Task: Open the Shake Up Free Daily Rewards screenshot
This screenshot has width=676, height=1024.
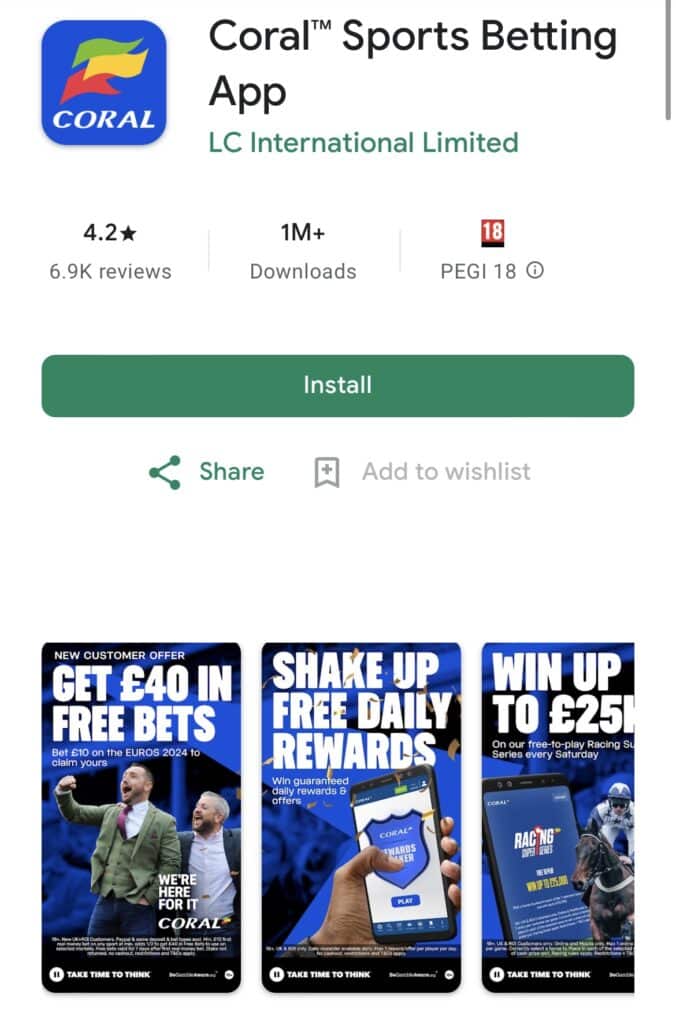Action: (361, 817)
